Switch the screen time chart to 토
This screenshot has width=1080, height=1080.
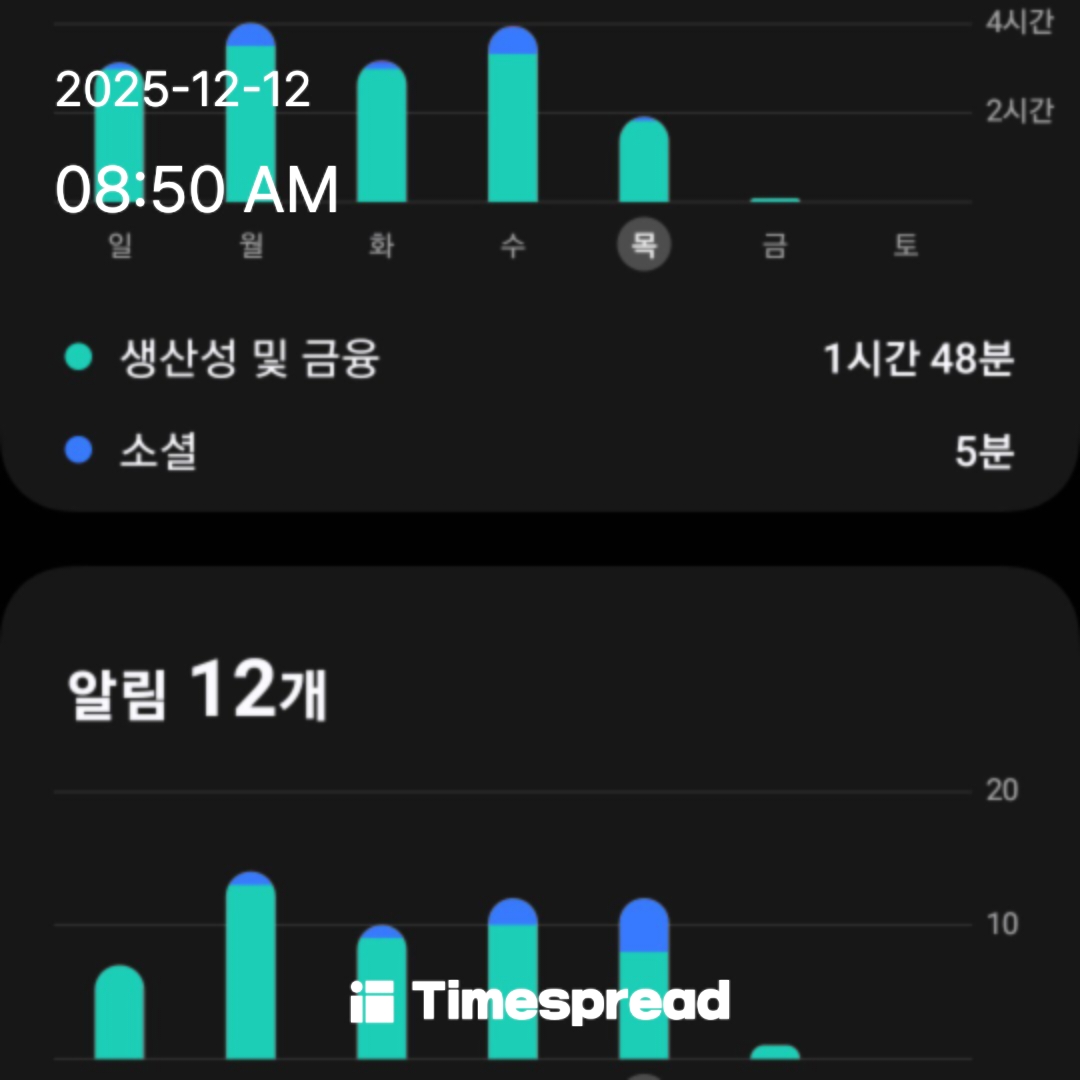(x=905, y=246)
